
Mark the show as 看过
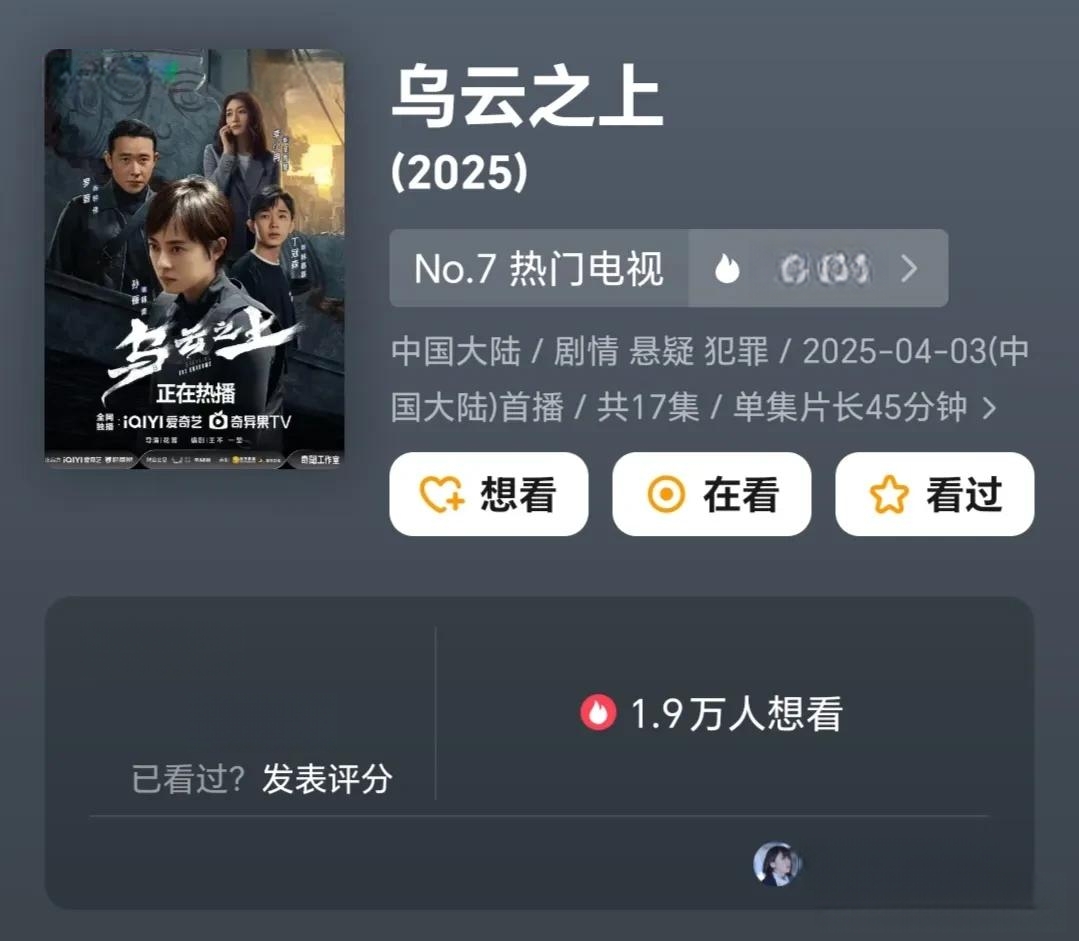[x=934, y=494]
